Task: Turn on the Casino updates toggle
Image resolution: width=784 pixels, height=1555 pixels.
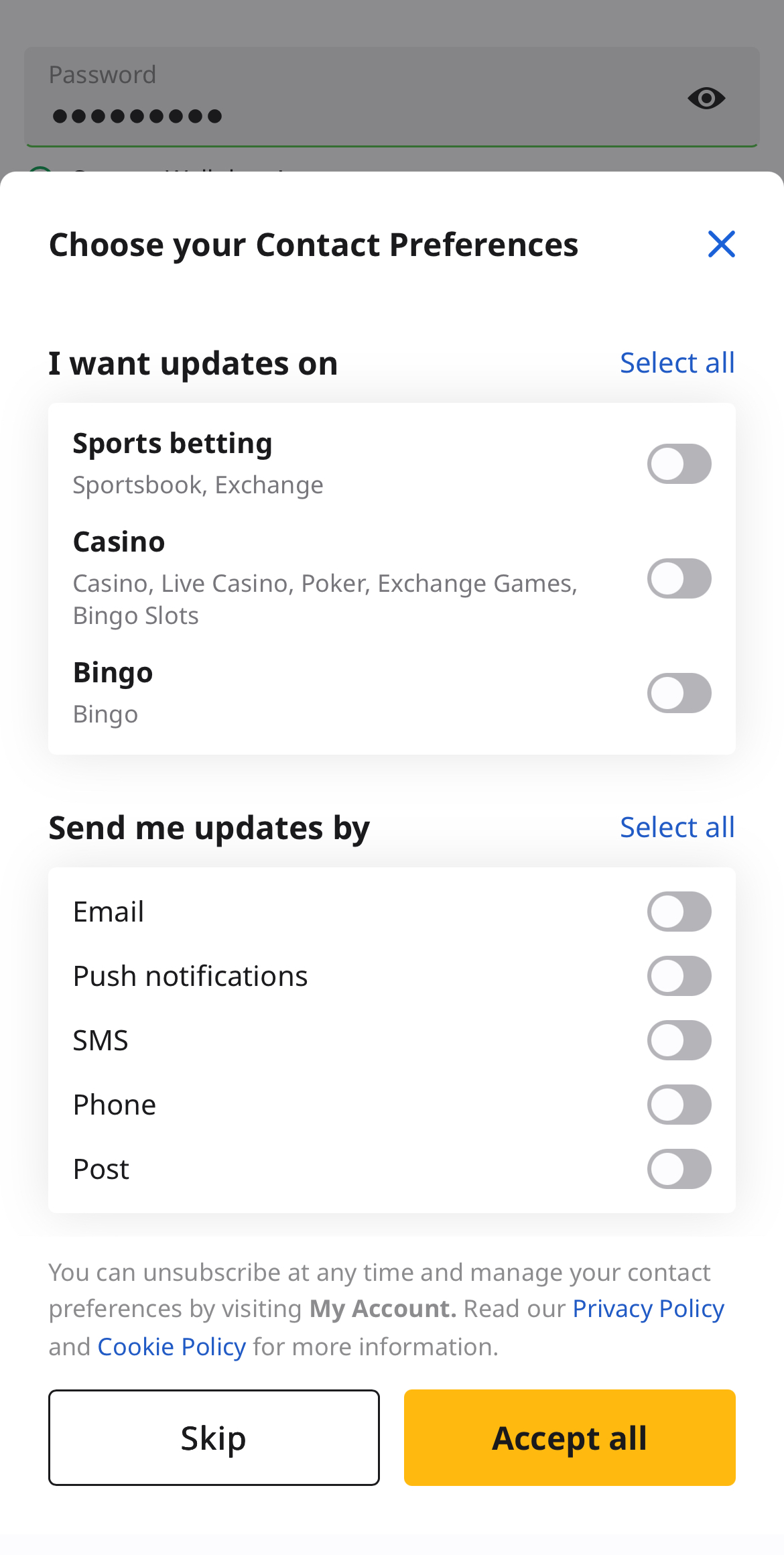Action: click(679, 578)
